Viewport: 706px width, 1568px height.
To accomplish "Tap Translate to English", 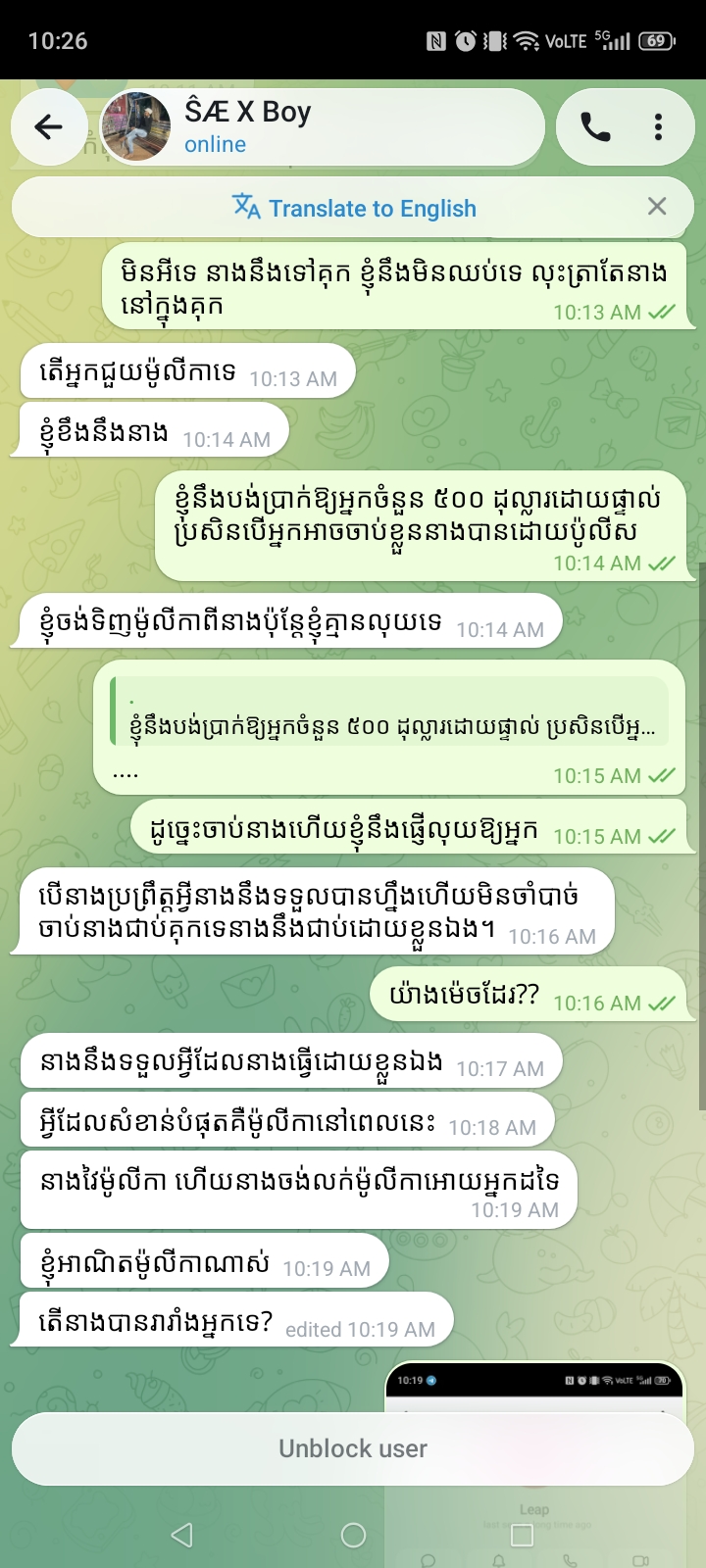I will click(354, 208).
